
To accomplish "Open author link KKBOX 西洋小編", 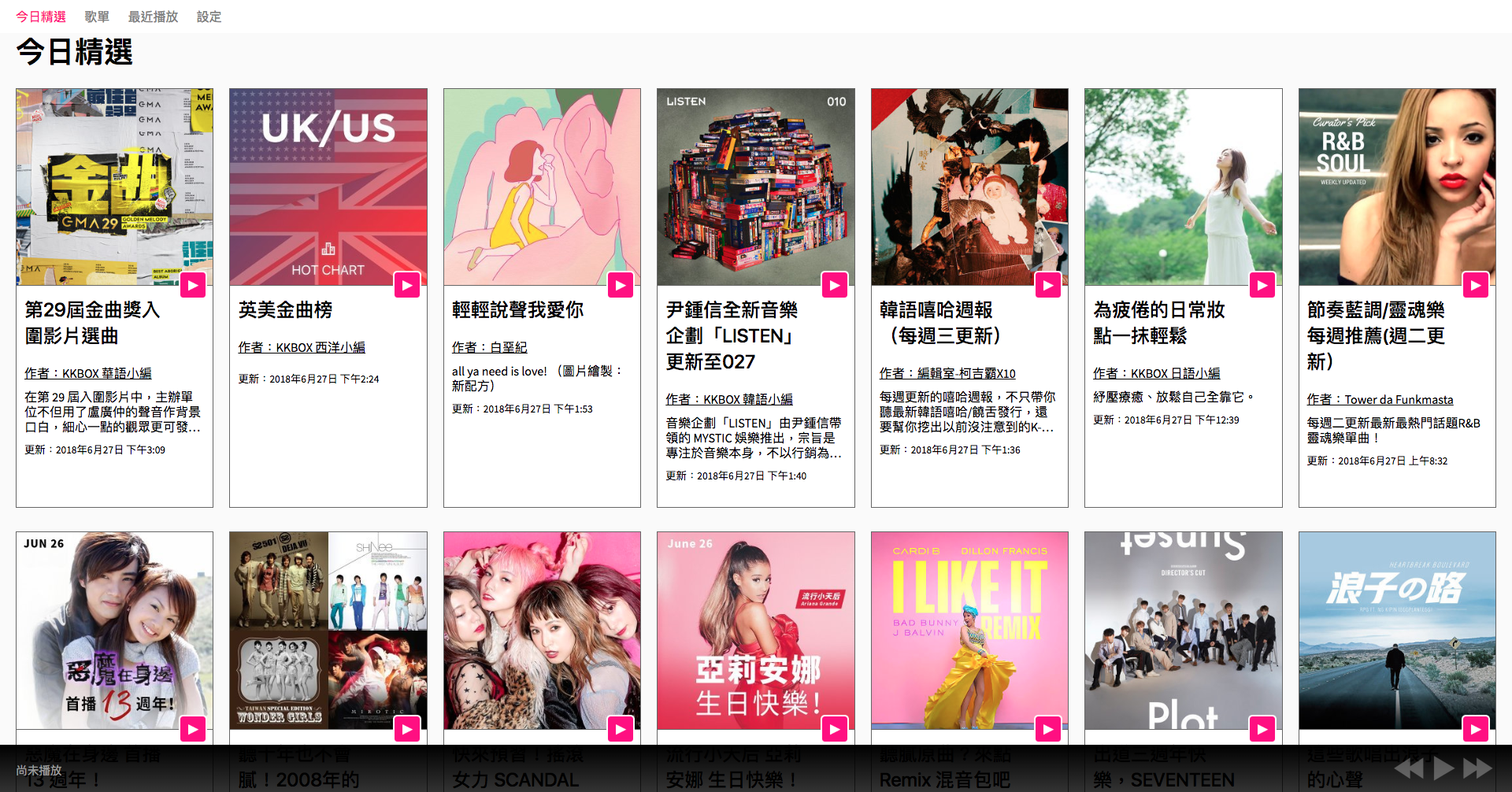I will 302,347.
